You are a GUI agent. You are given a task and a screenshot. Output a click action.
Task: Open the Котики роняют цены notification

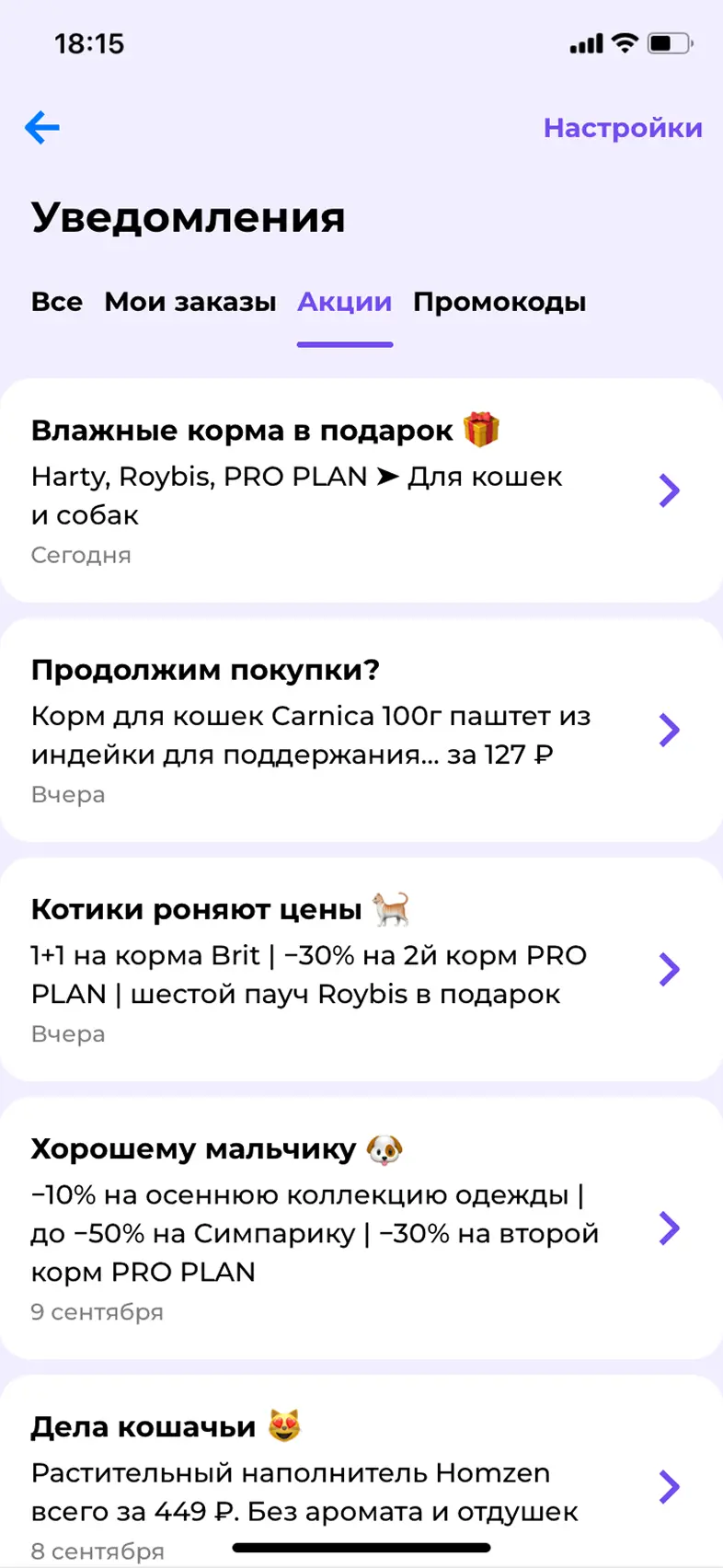[361, 969]
